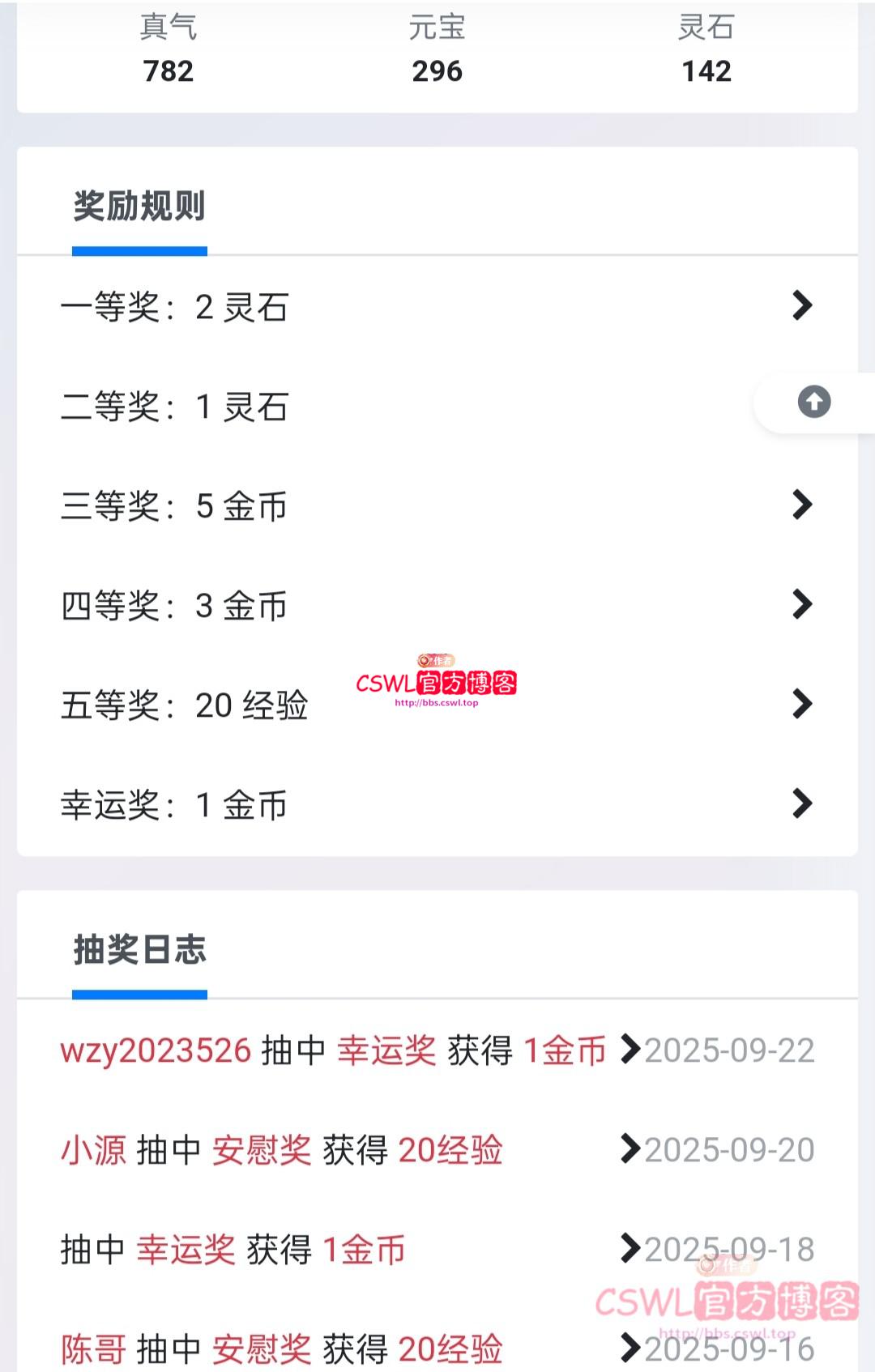This screenshot has width=875, height=1372.
Task: Expand the 三等奖 5金币 prize details
Action: point(802,505)
